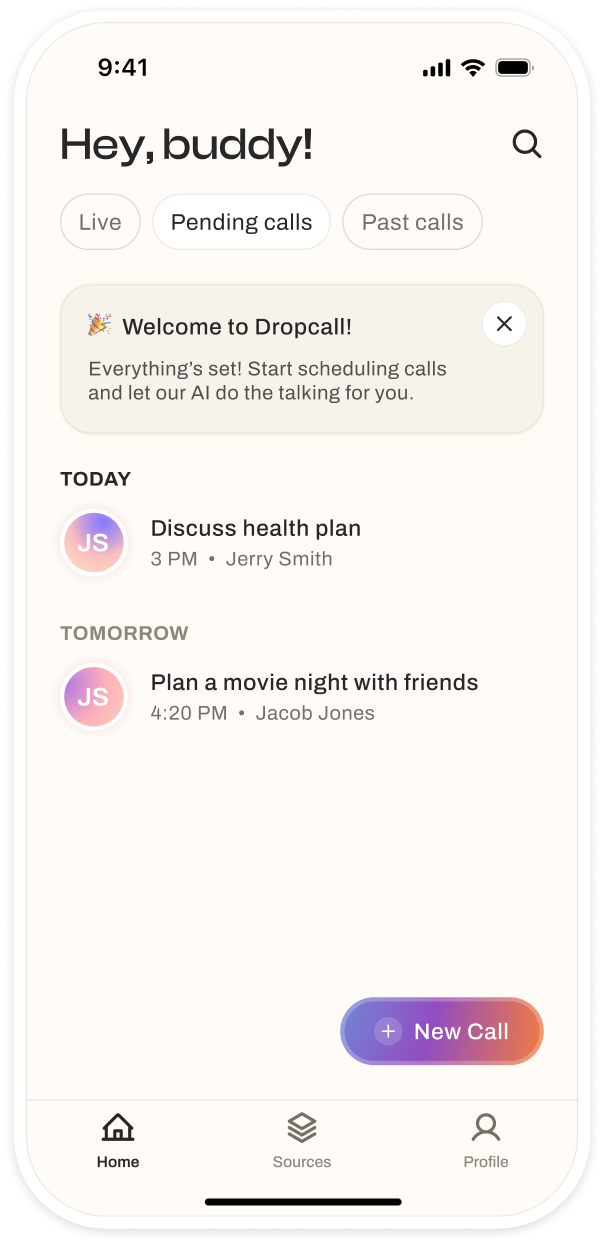Open the search magnifier icon
This screenshot has height=1243, width=602.
pos(527,144)
